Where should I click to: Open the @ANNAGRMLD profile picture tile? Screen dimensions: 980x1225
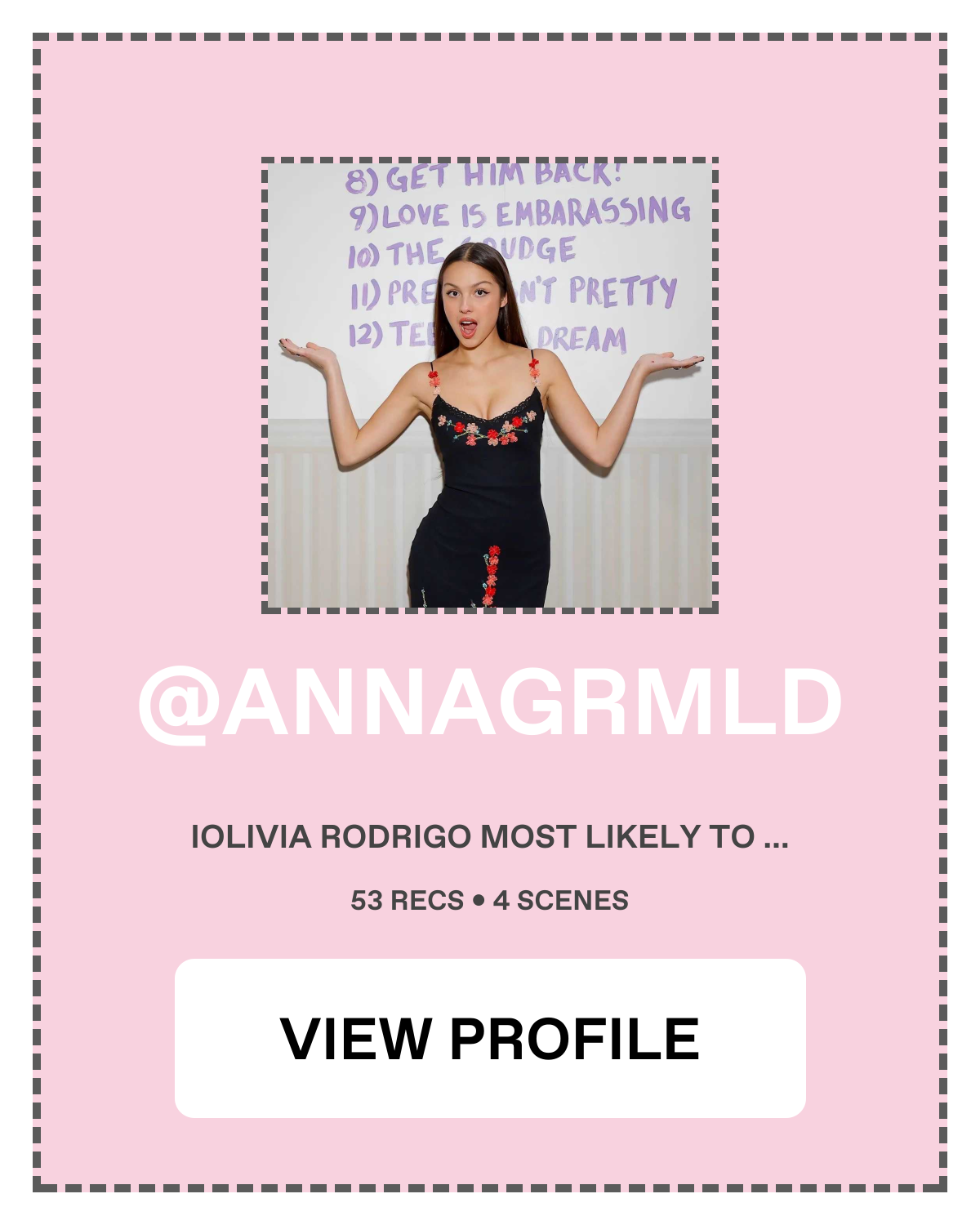(490, 385)
